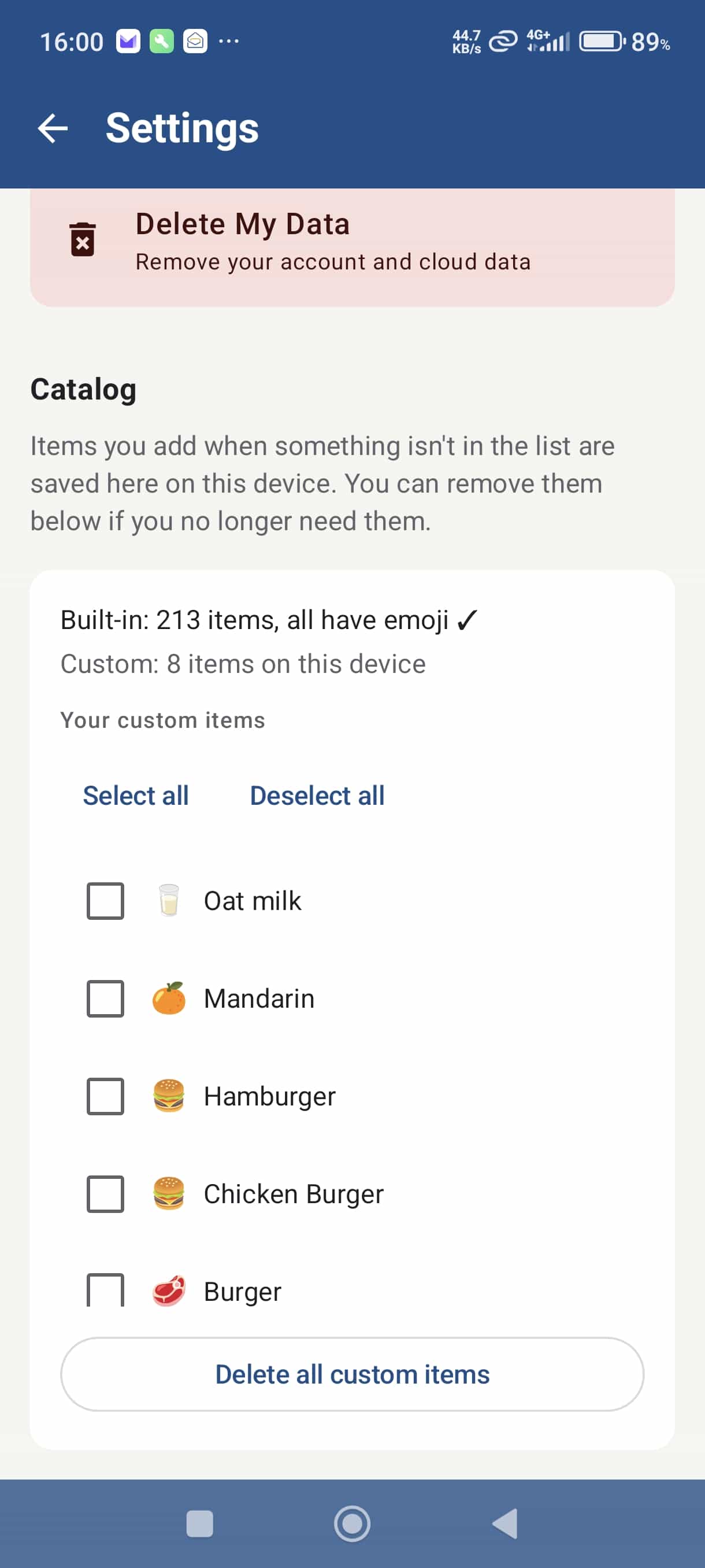
Task: Click the back arrow next to Settings
Action: click(x=53, y=128)
